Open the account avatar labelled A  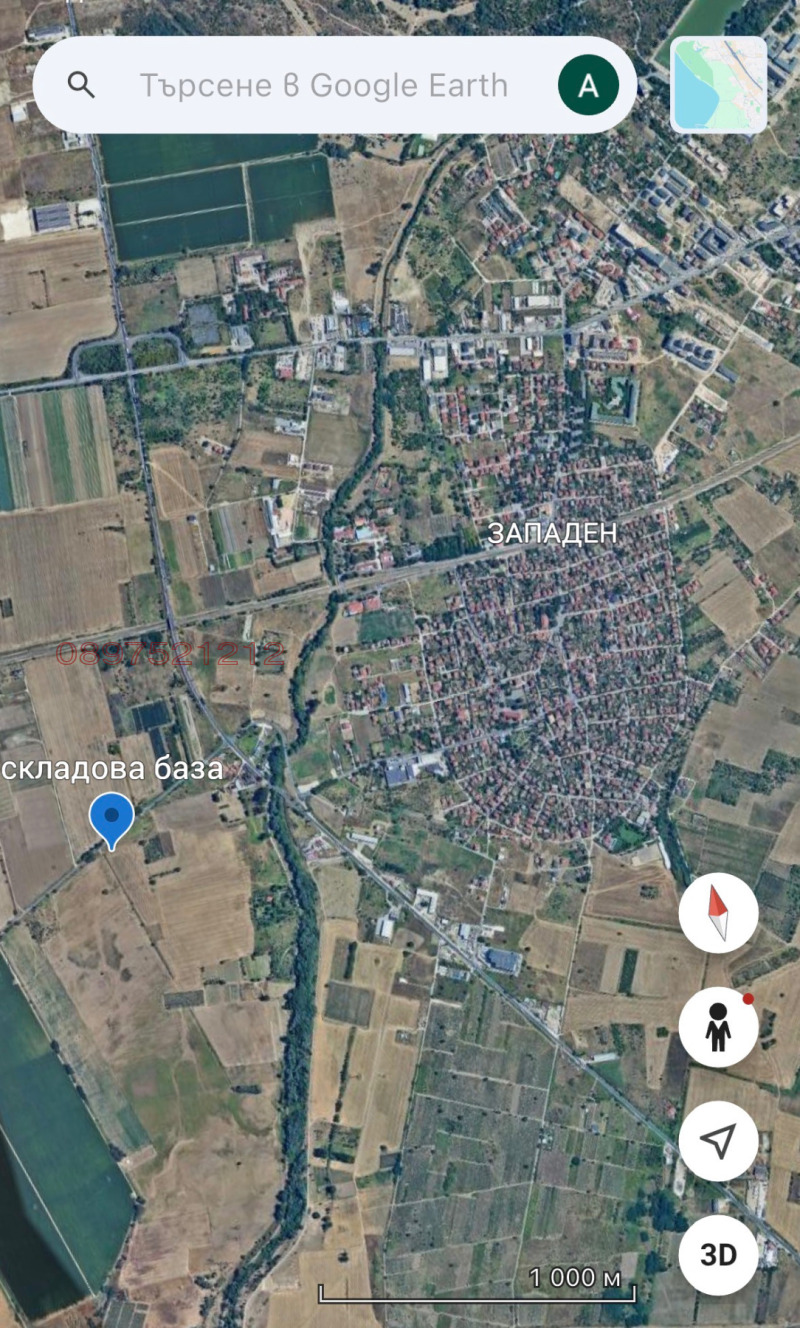[x=588, y=86]
